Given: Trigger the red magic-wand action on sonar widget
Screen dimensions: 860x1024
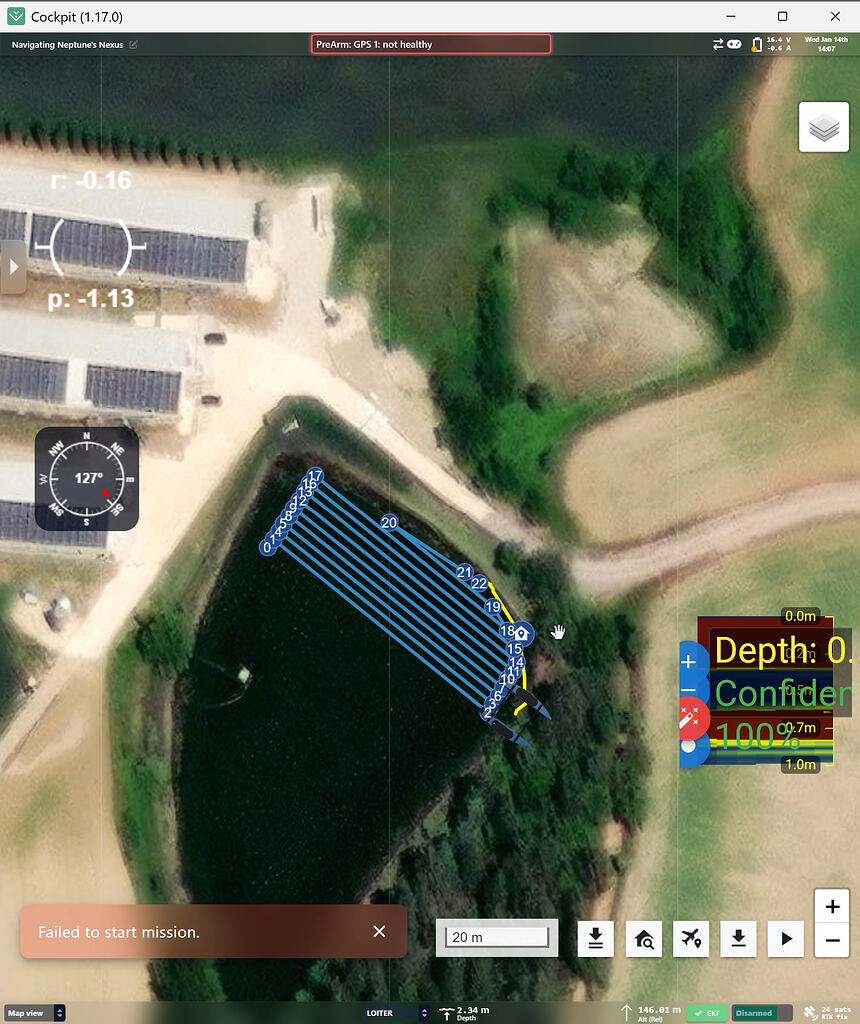Looking at the screenshot, I should 691,717.
